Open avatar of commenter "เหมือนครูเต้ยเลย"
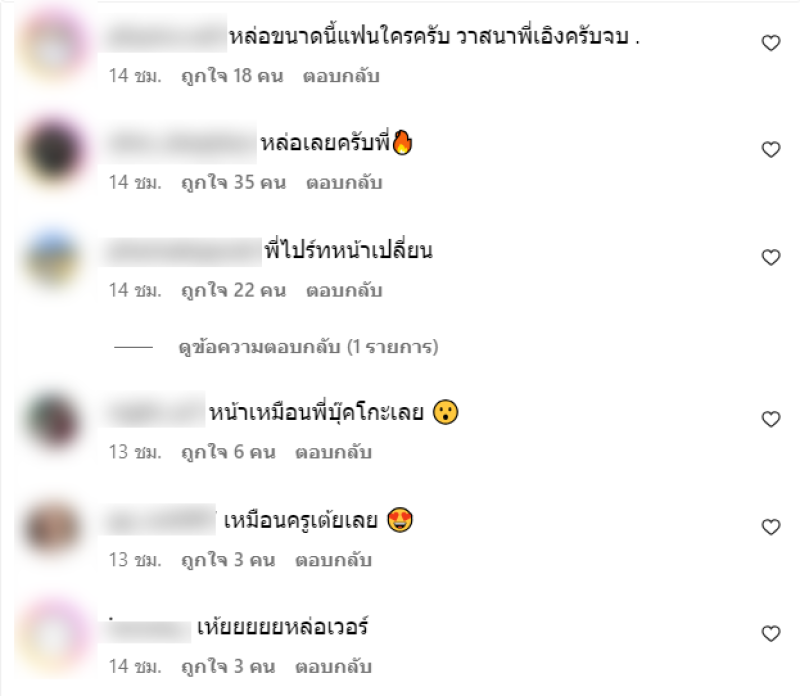Screen dimensions: 800x696 (x=53, y=528)
